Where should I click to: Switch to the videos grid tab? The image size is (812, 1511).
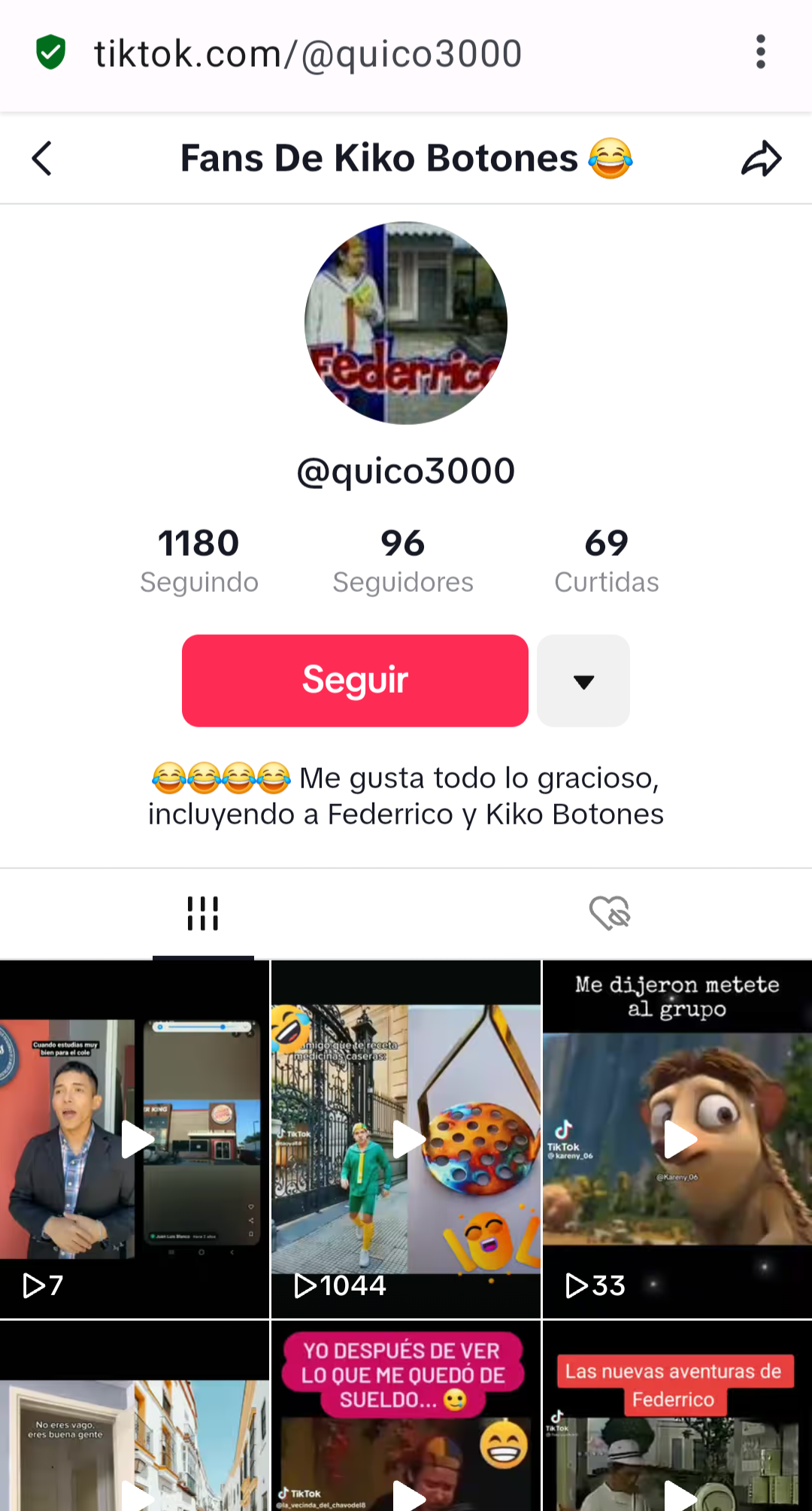tap(203, 914)
